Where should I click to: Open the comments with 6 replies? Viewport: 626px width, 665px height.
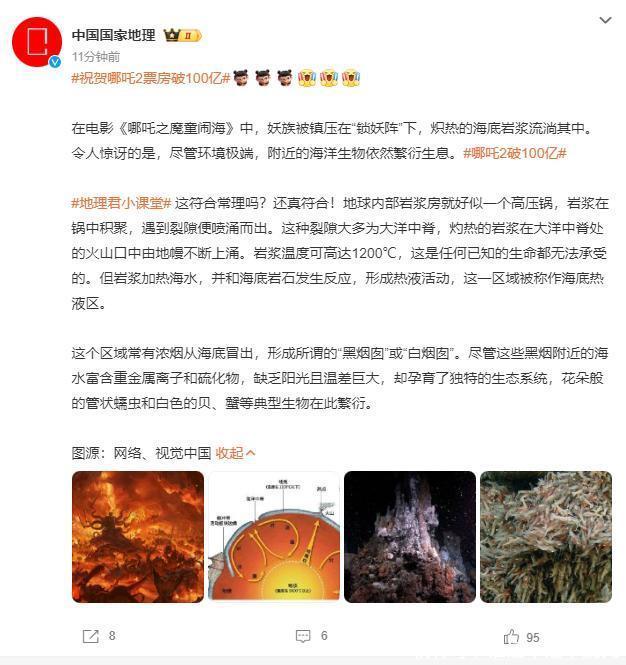312,635
